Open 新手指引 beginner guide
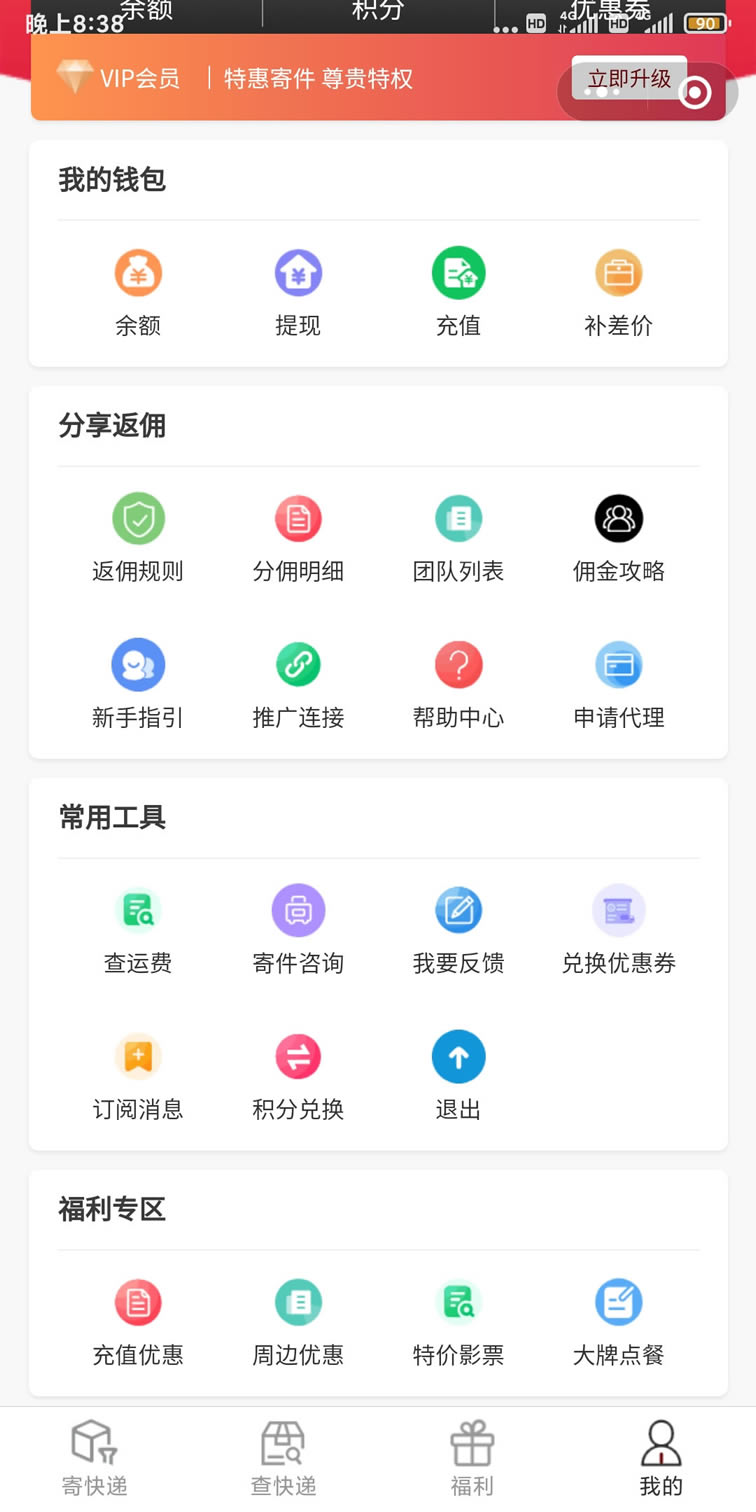 click(138, 686)
